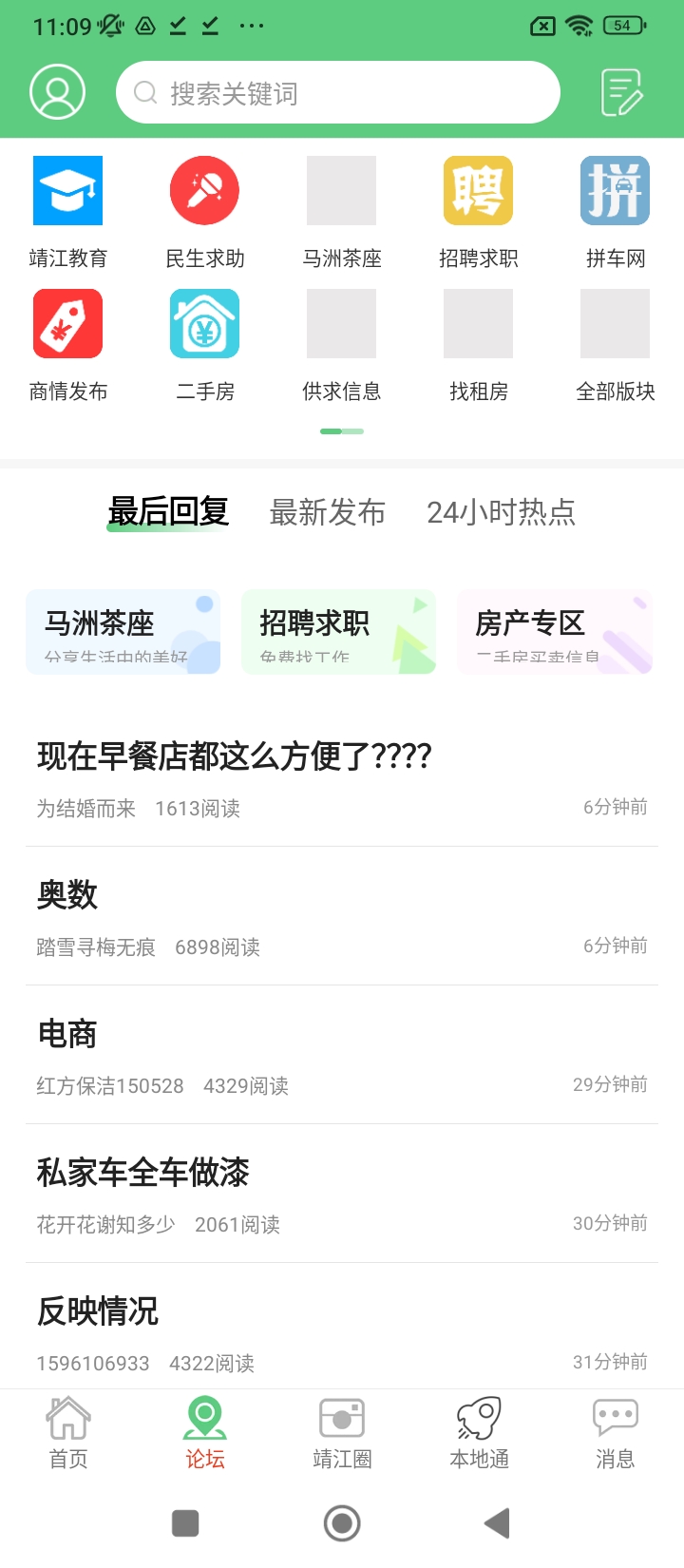
Task: Switch to the 24小时热点 tab
Action: (x=502, y=512)
